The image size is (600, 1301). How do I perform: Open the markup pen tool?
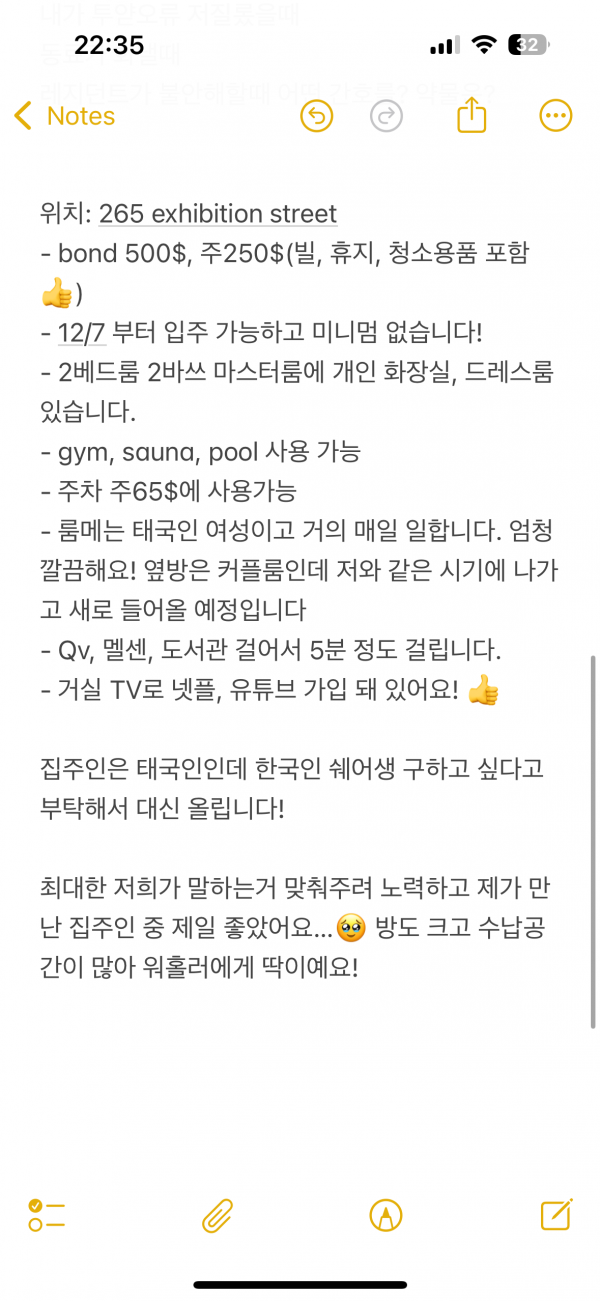[385, 1215]
